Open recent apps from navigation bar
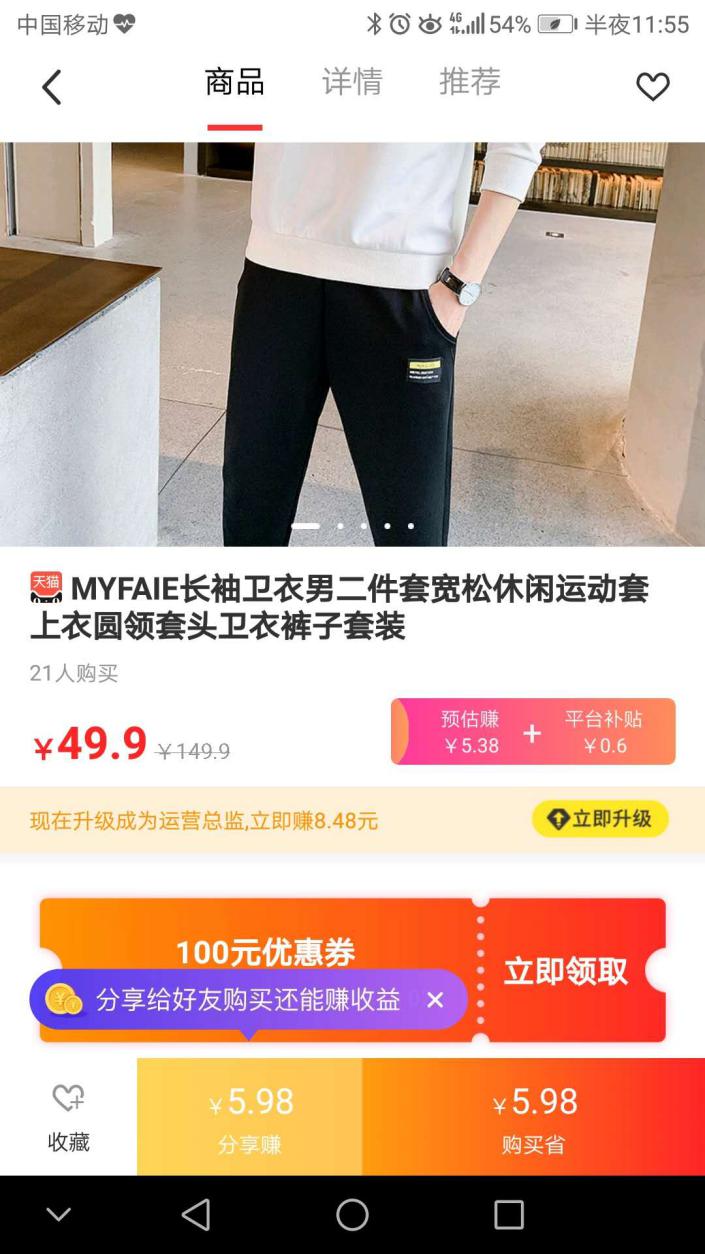 click(x=508, y=1215)
